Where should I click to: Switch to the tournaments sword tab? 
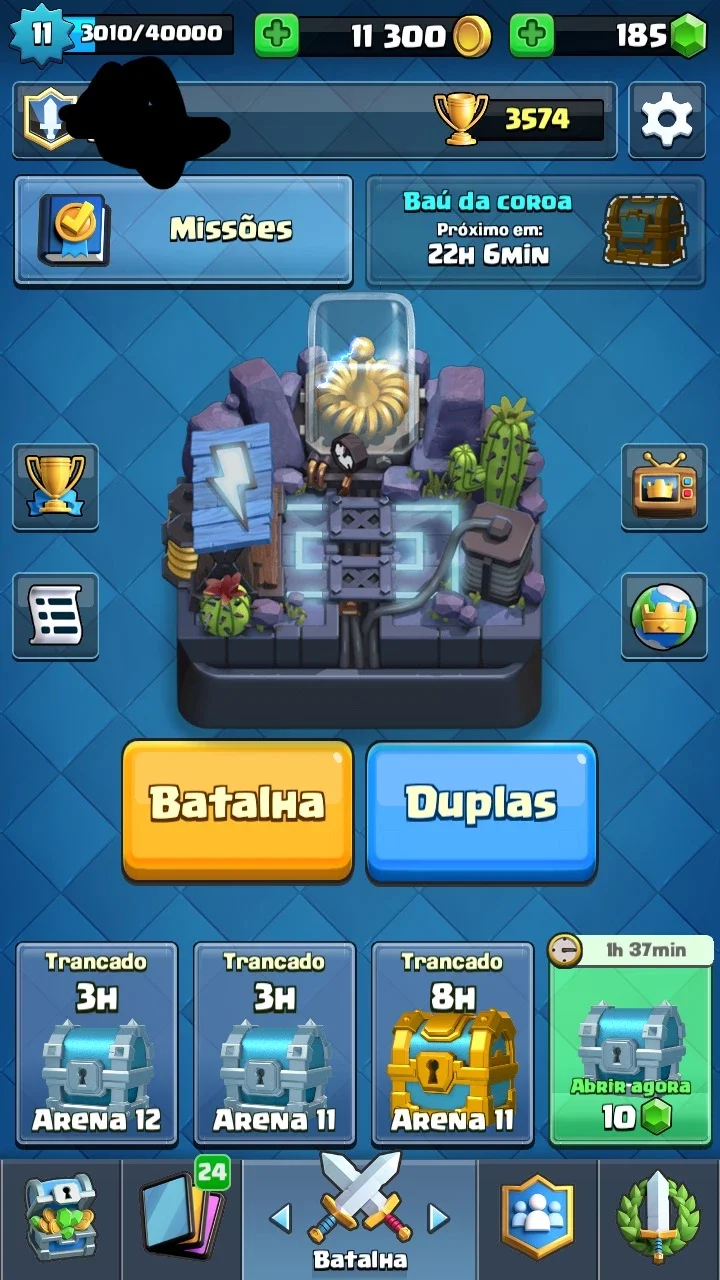click(658, 1219)
